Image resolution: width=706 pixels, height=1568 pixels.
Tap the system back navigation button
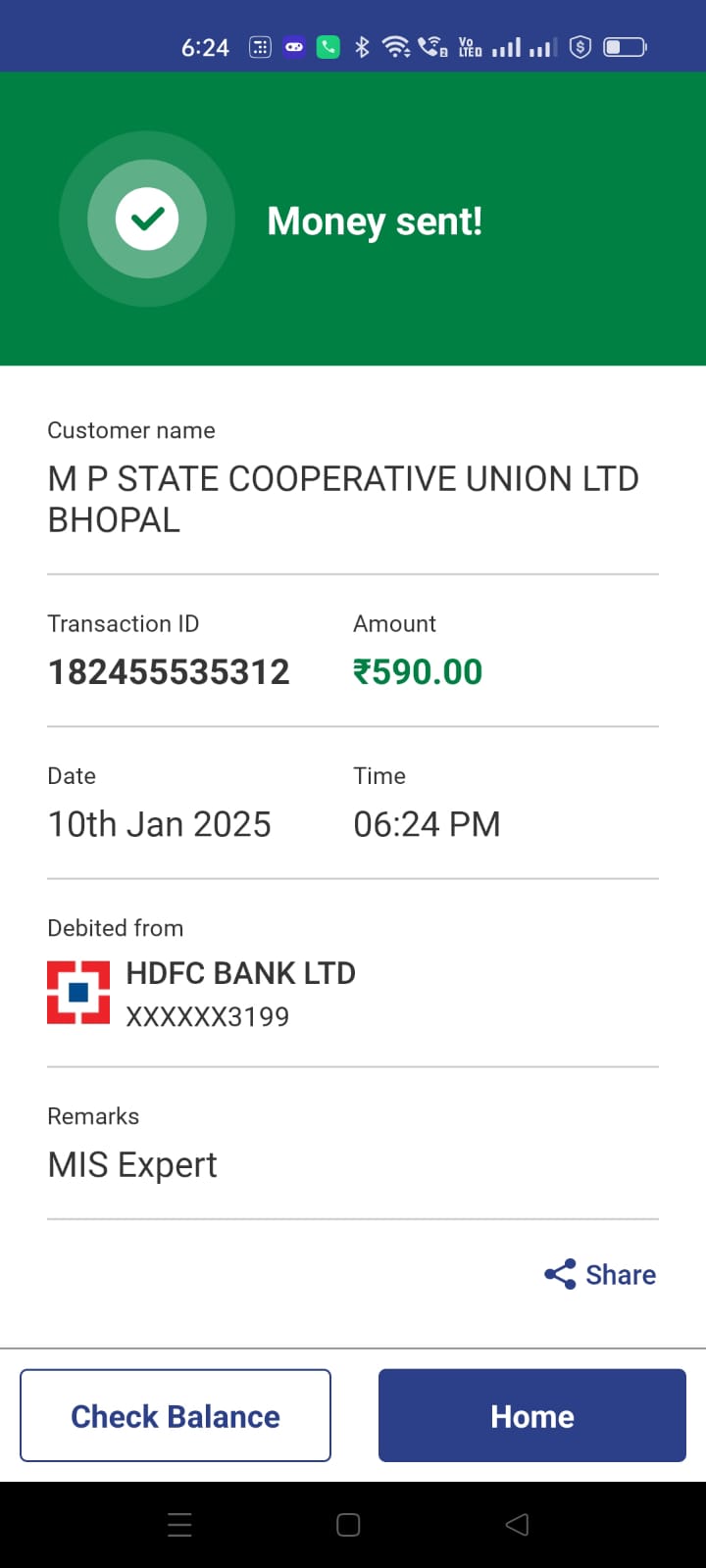pyautogui.click(x=517, y=1524)
